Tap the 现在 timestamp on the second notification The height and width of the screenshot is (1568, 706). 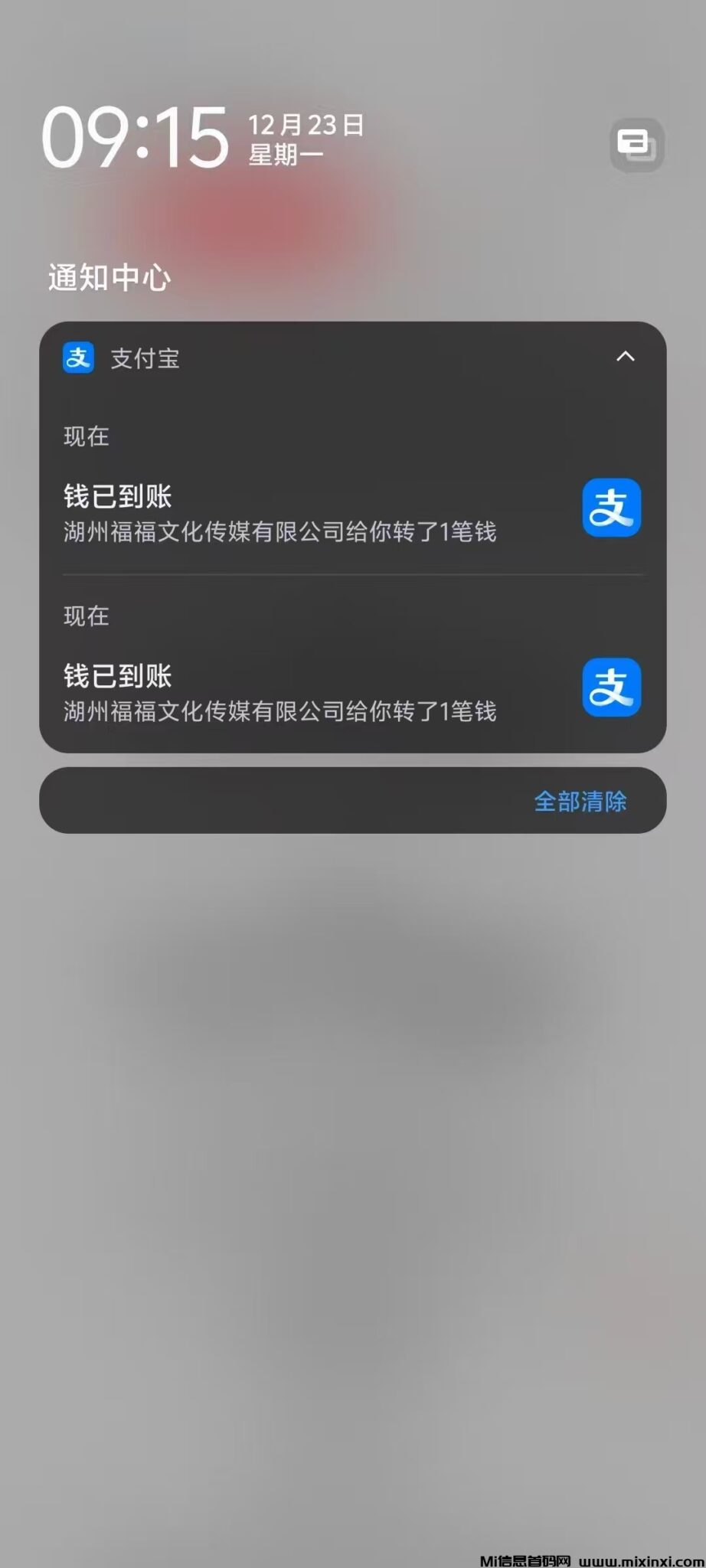(86, 615)
